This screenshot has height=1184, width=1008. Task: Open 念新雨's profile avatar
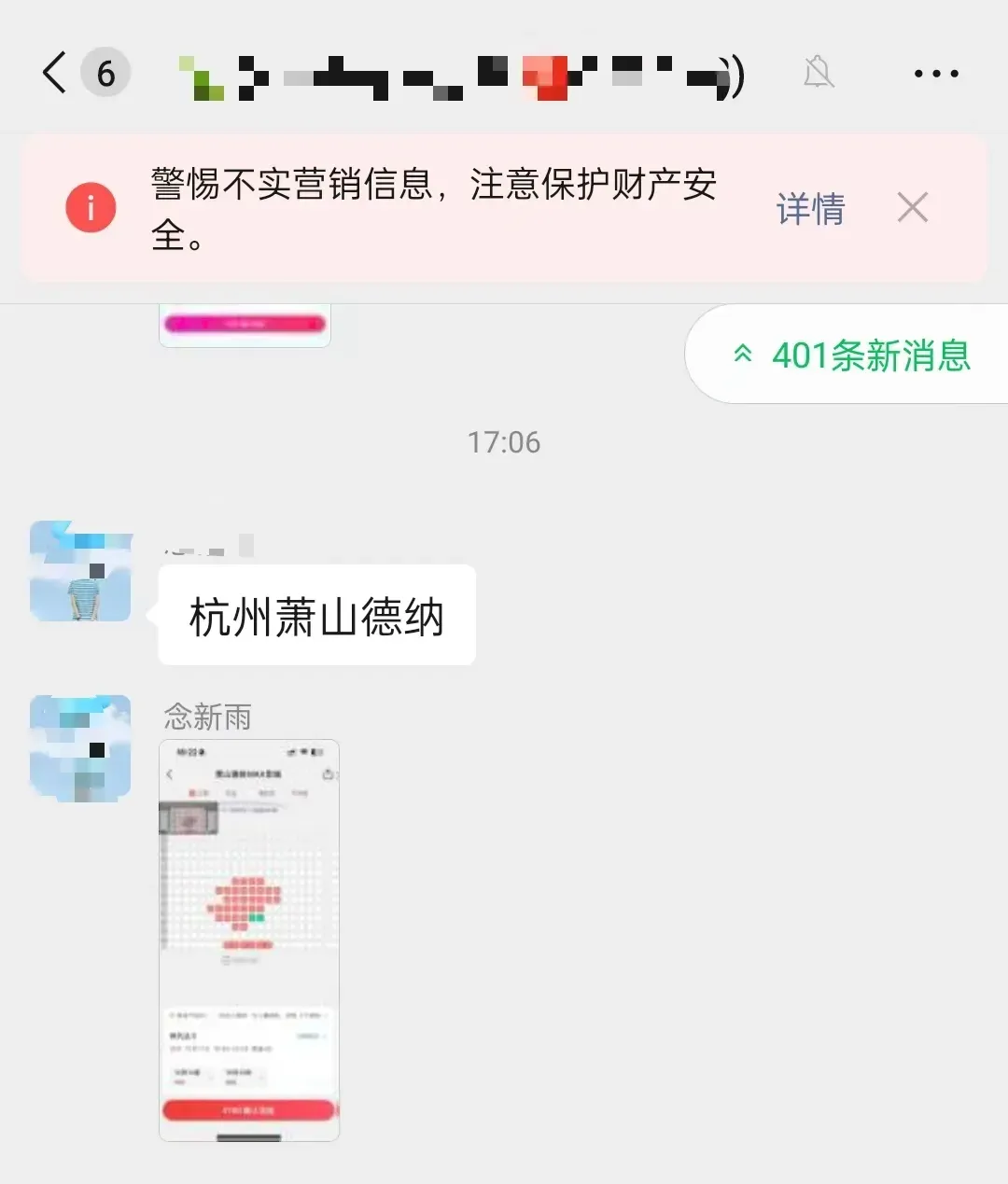(80, 747)
